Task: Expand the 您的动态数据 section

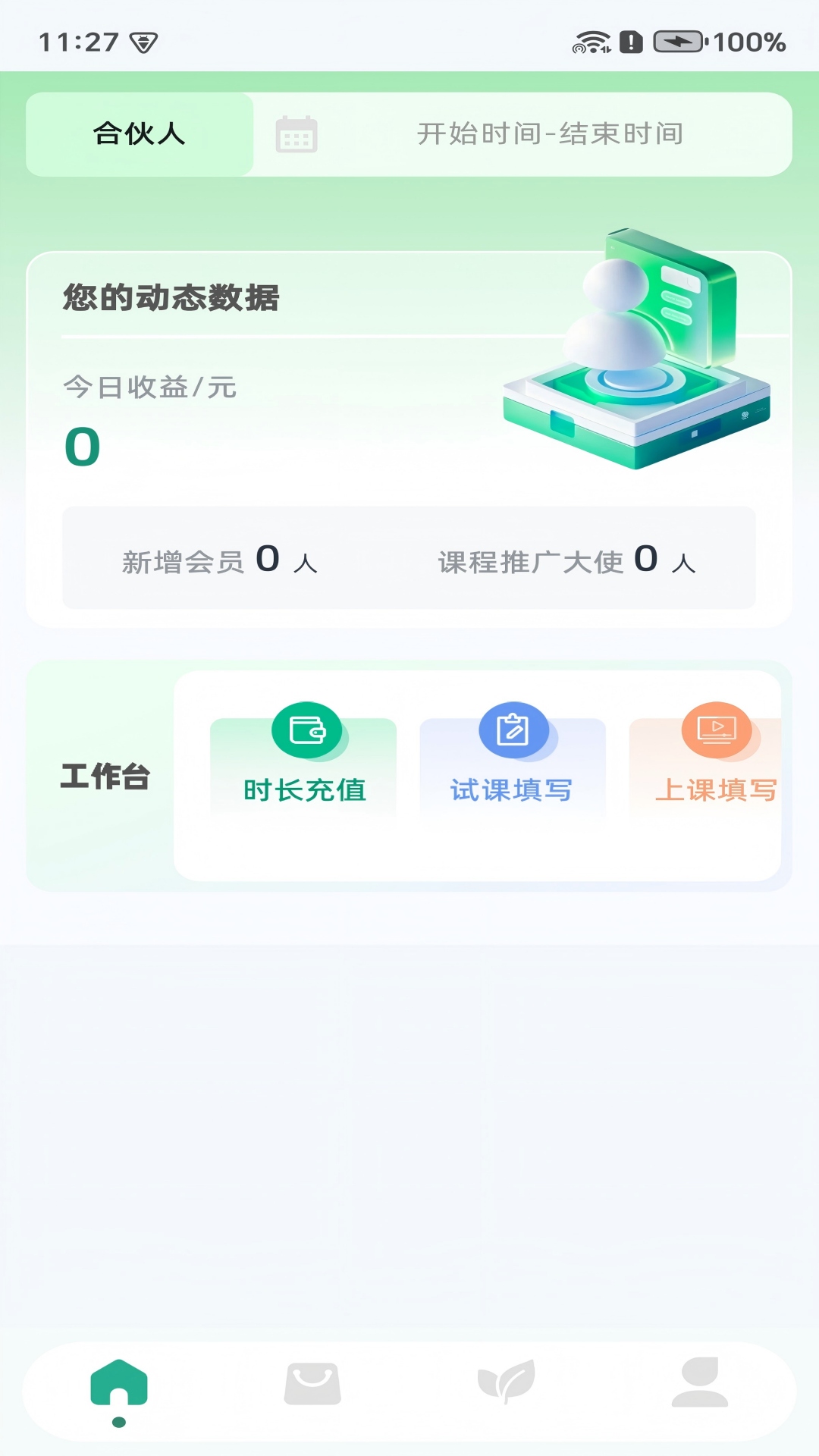Action: [x=171, y=298]
